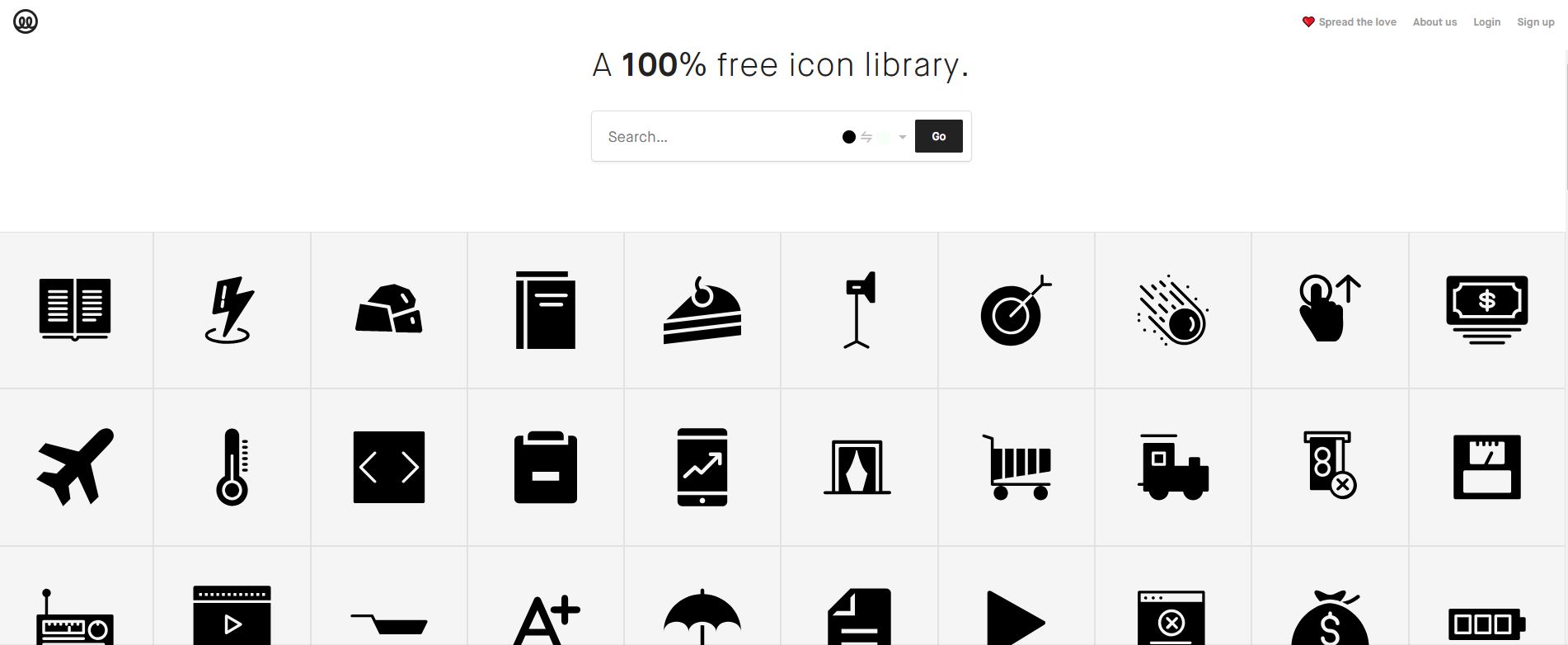Open the airplane icon tile
Screen dimensions: 1568x645
(75, 467)
